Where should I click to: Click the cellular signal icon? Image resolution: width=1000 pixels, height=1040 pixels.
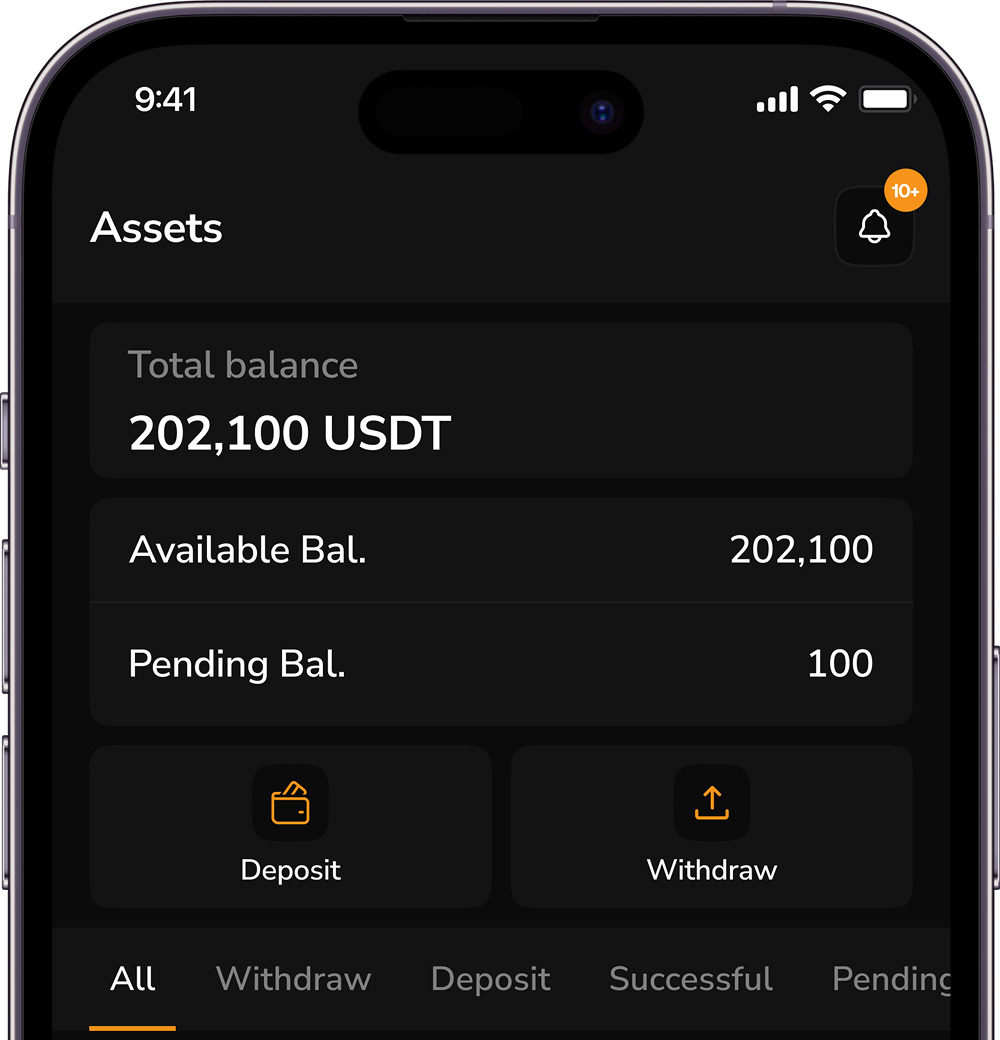[x=776, y=99]
